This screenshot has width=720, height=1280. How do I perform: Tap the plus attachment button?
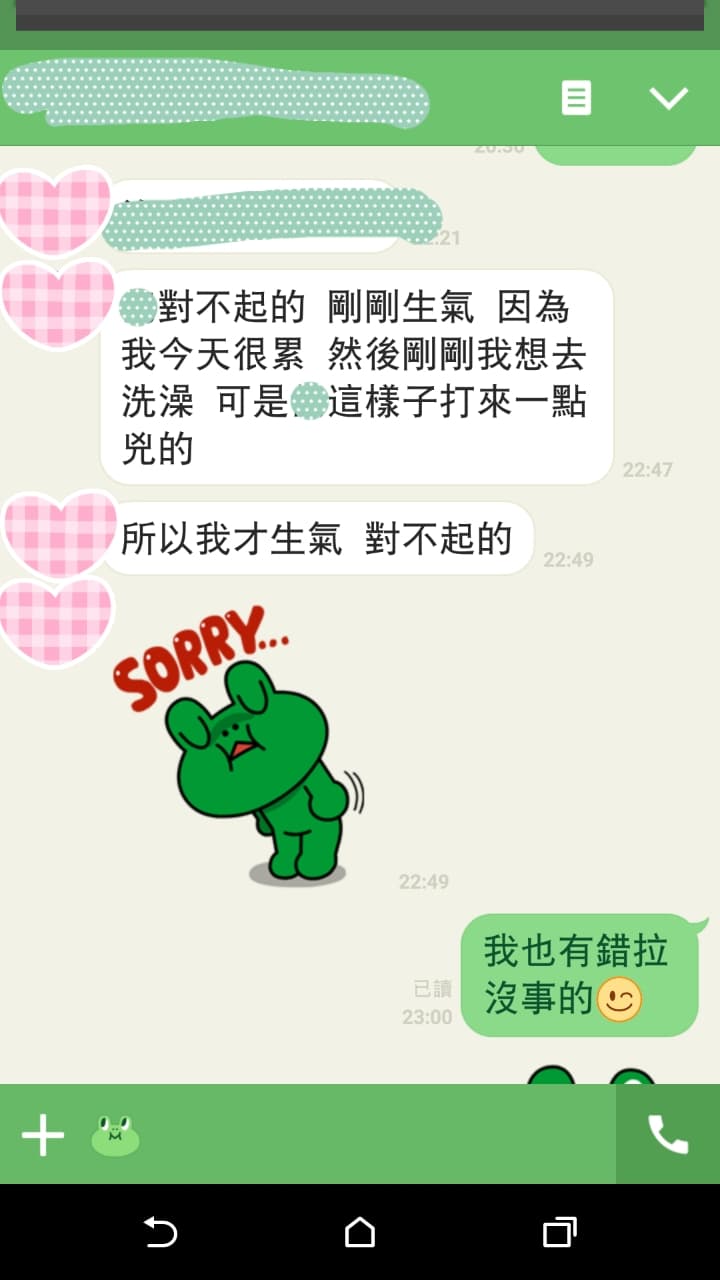click(x=43, y=1135)
